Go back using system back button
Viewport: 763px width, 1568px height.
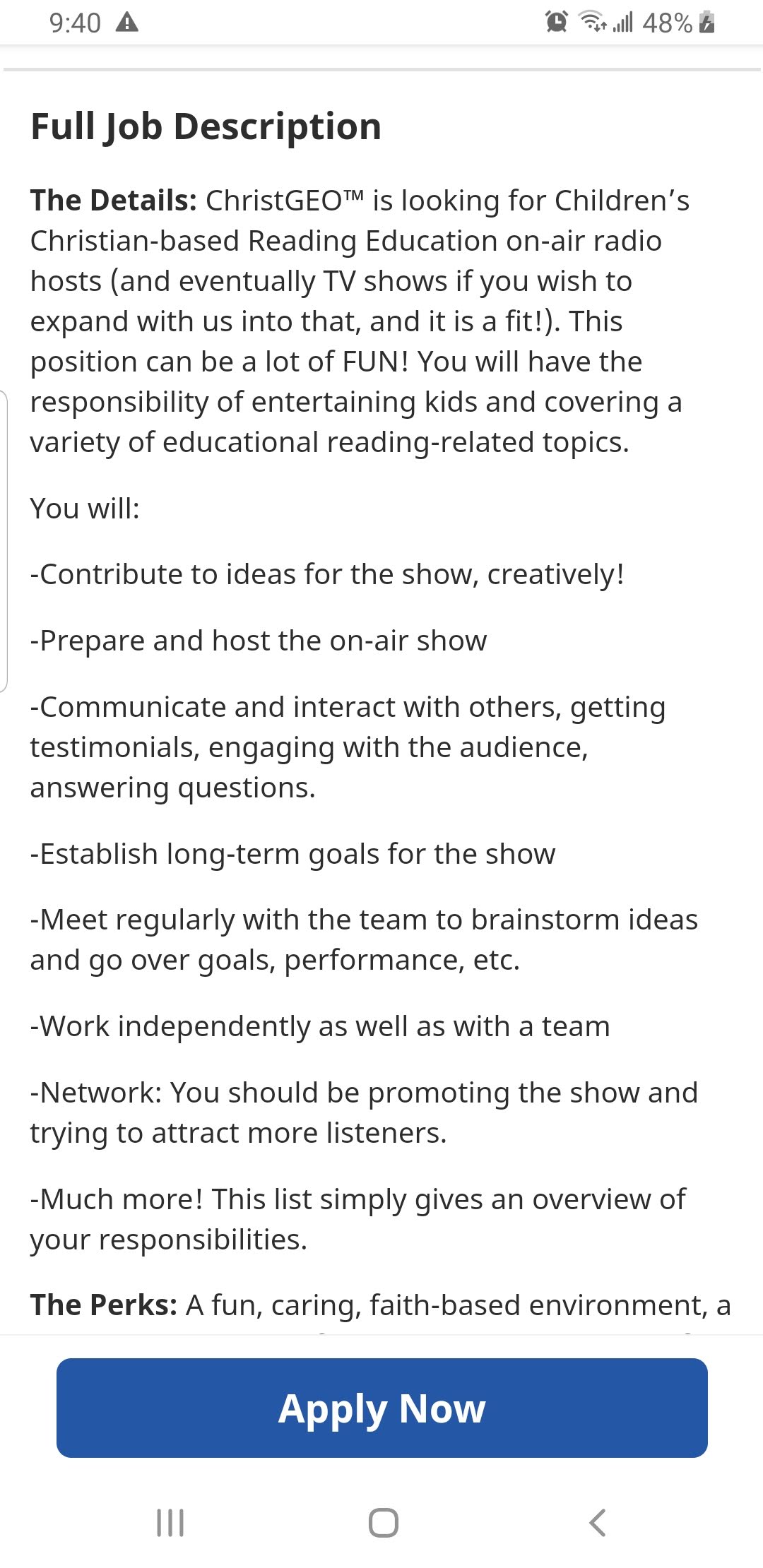(x=597, y=1522)
